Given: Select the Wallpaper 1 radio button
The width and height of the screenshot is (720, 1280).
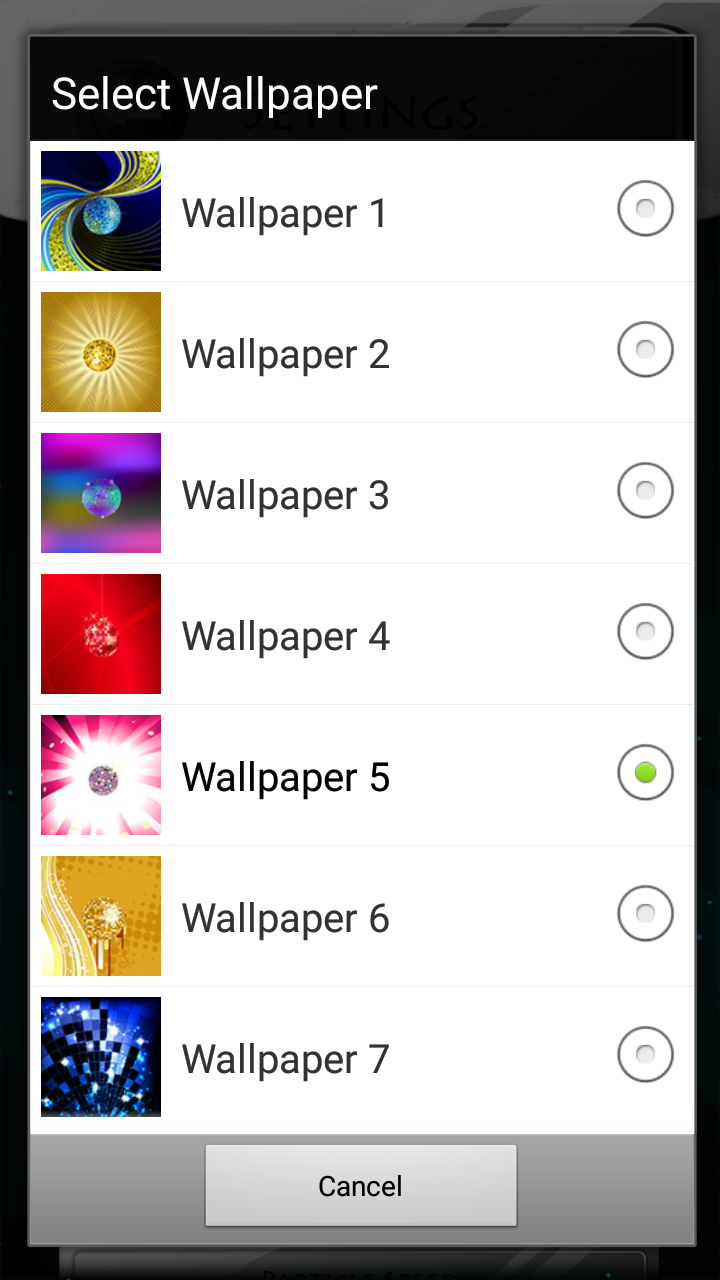Looking at the screenshot, I should [645, 208].
